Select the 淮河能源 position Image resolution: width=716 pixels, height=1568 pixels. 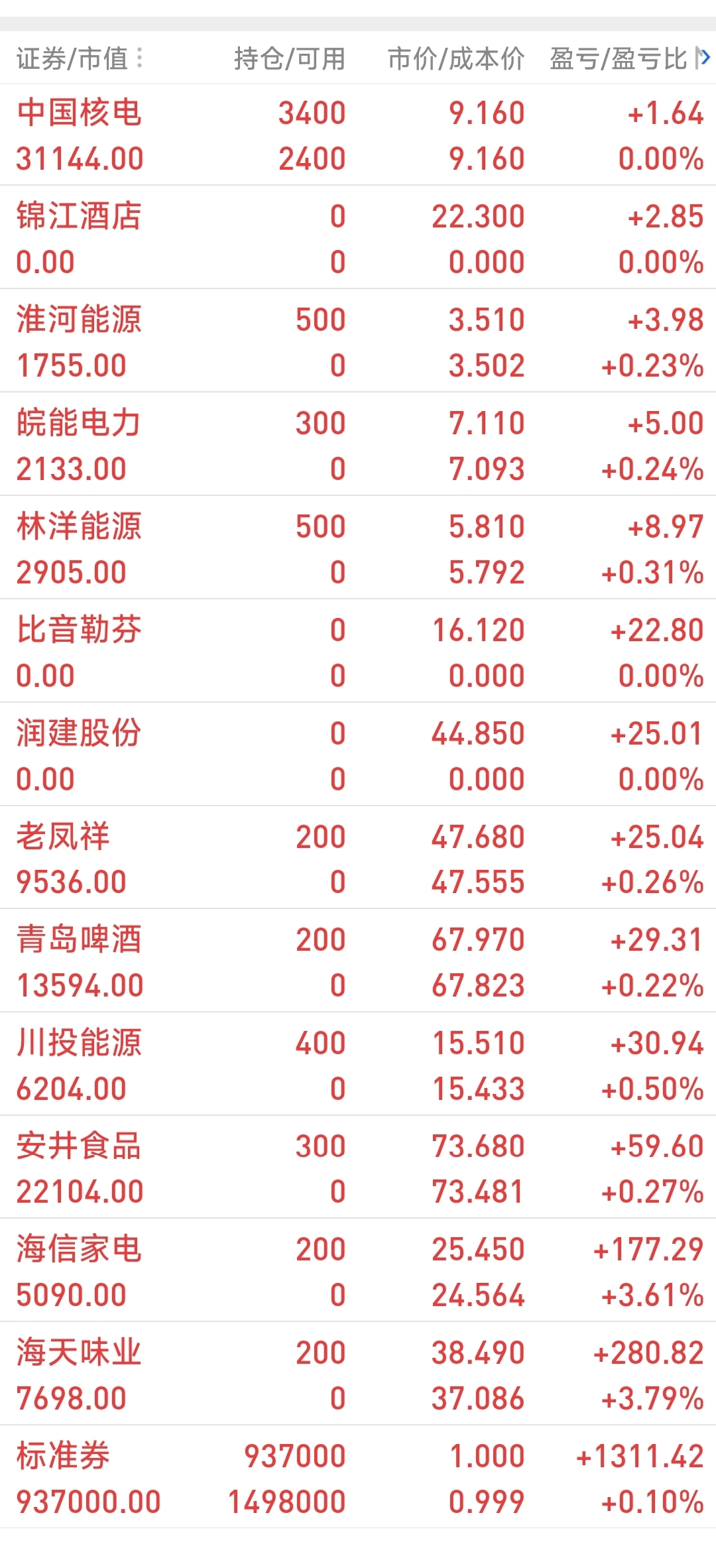[x=358, y=341]
